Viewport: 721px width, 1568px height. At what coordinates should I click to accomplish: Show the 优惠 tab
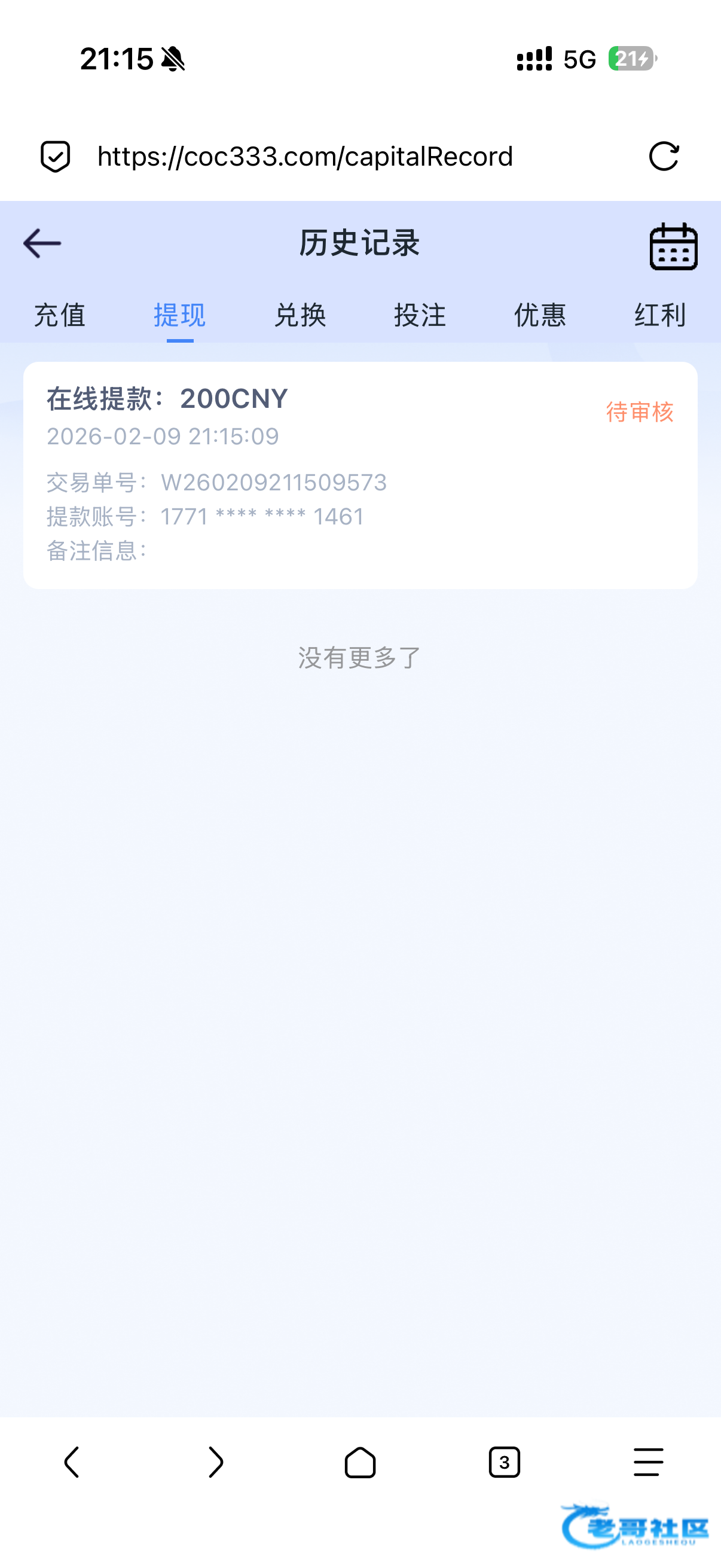[x=540, y=315]
